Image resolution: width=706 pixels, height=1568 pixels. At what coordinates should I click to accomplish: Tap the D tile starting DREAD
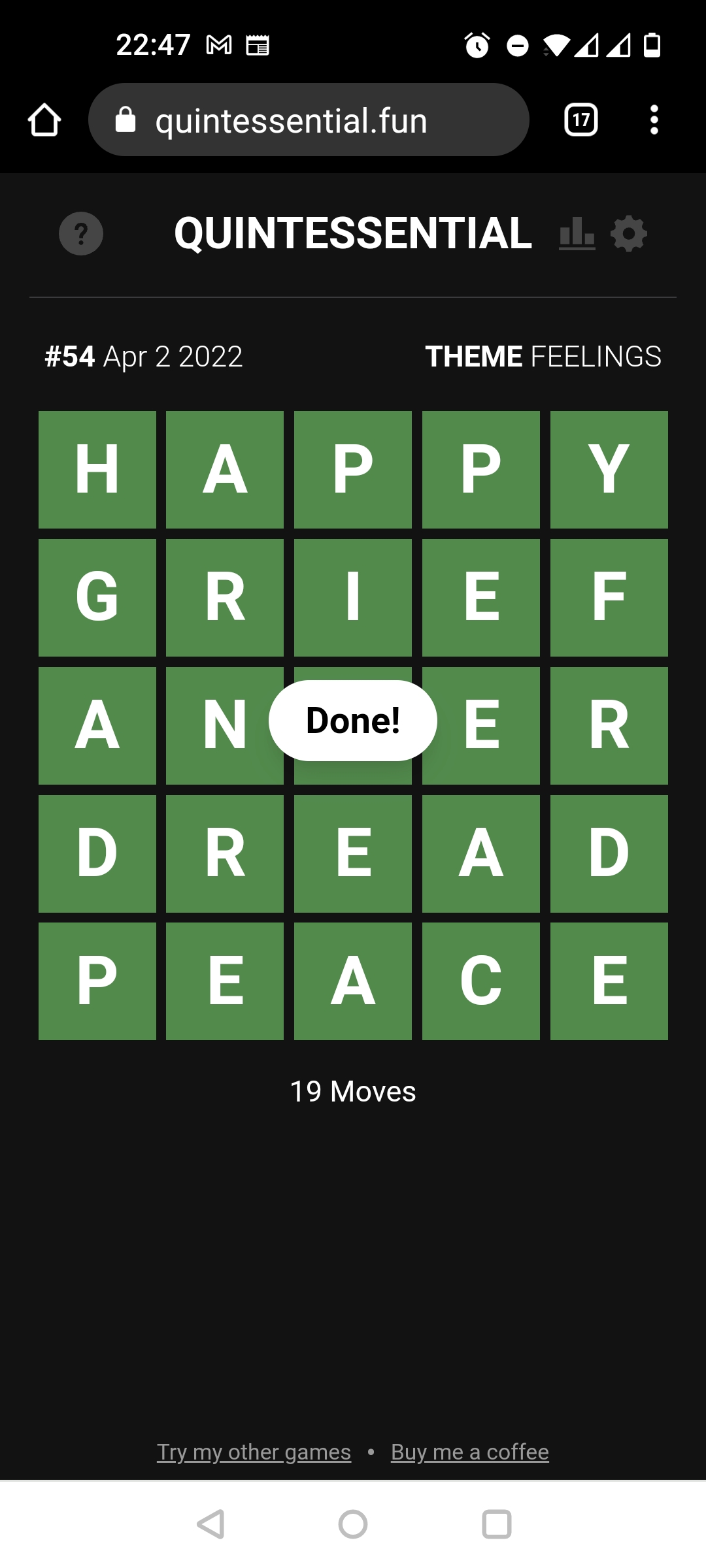[97, 851]
